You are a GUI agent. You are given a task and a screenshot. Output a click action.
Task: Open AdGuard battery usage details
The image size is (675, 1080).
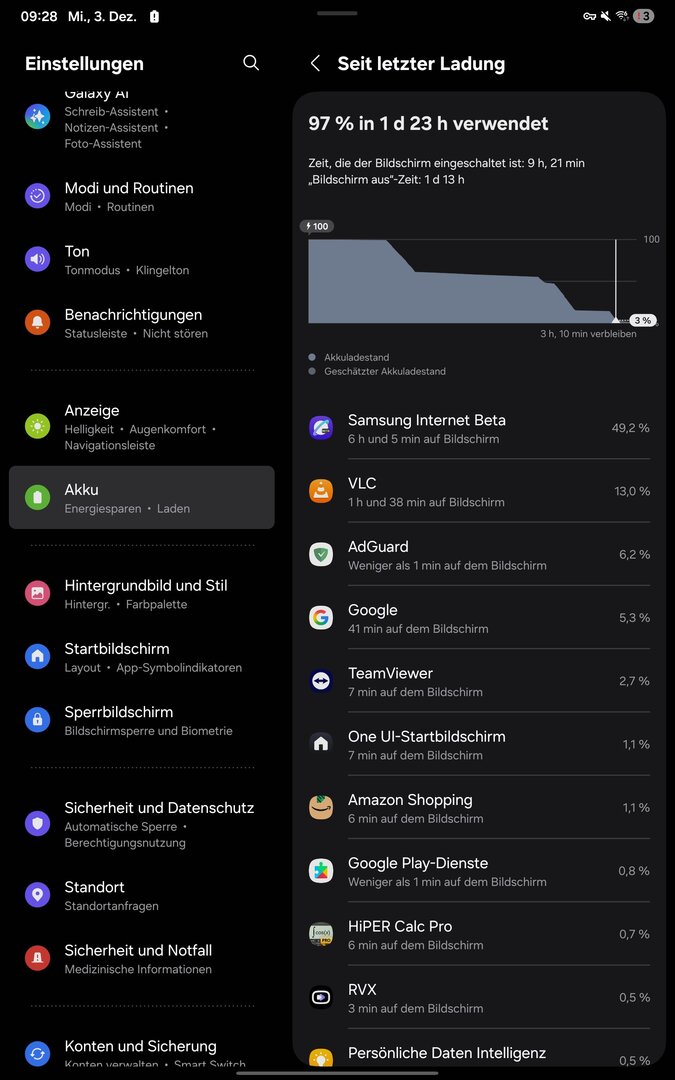[479, 555]
